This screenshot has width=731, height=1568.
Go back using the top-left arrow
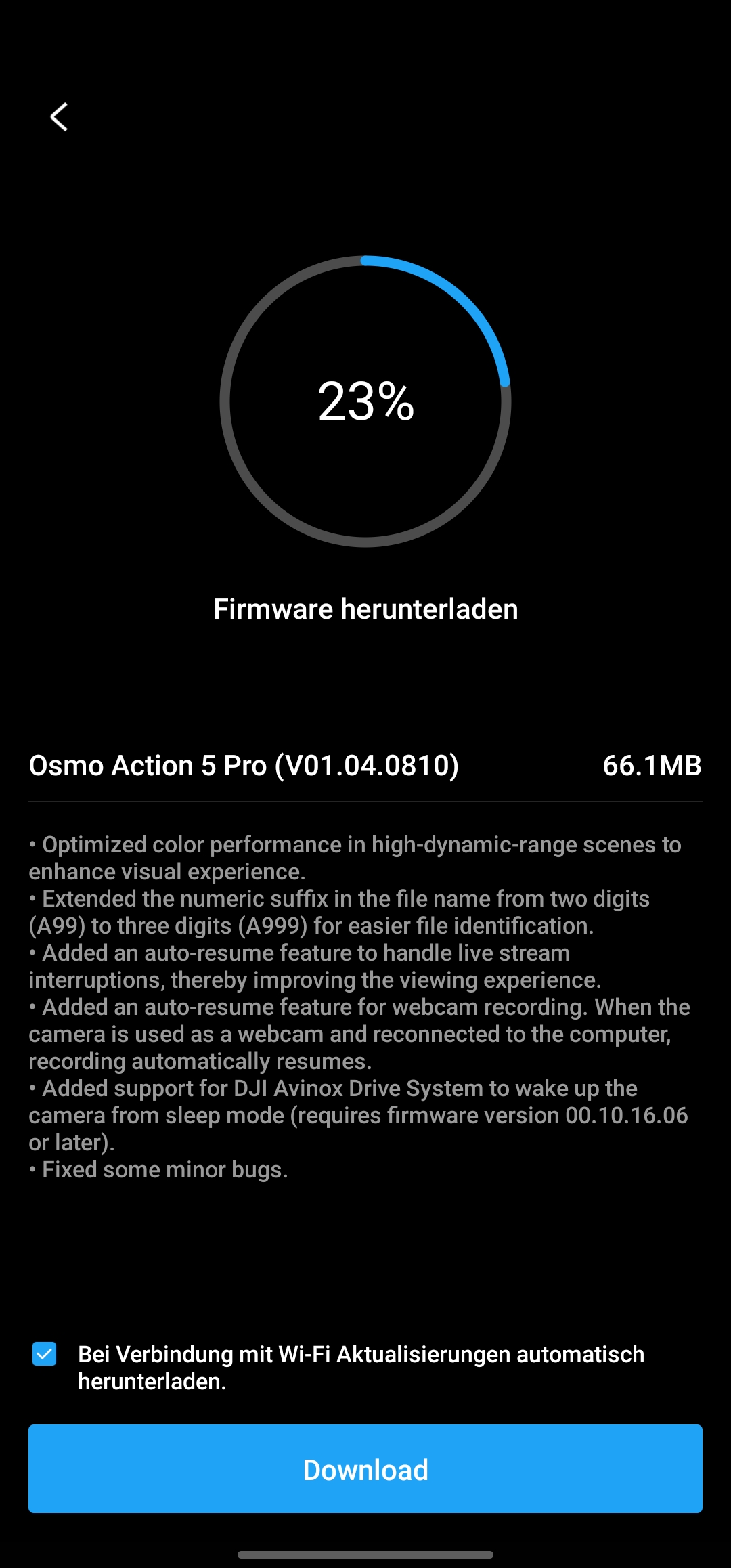[60, 117]
